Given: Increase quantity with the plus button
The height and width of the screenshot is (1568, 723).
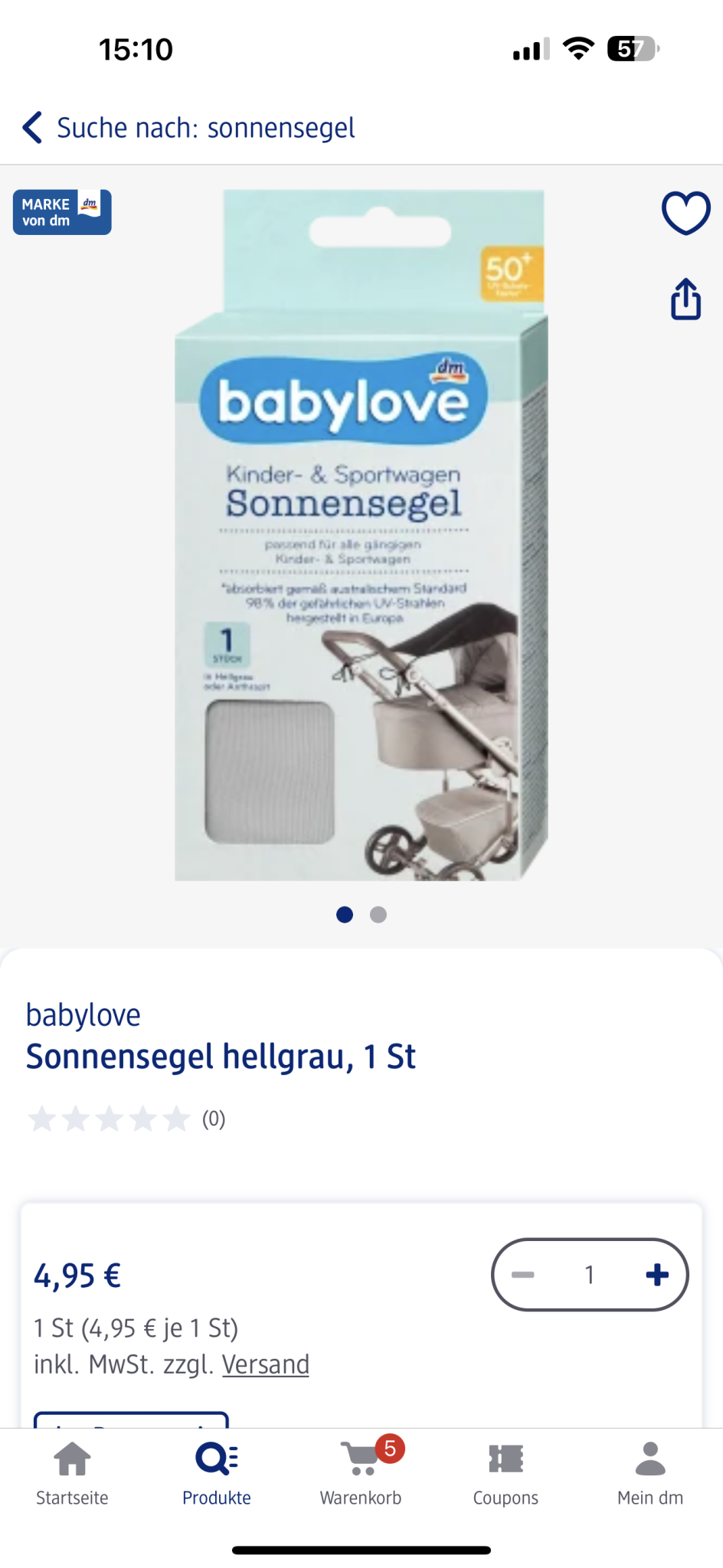Looking at the screenshot, I should pyautogui.click(x=656, y=1275).
